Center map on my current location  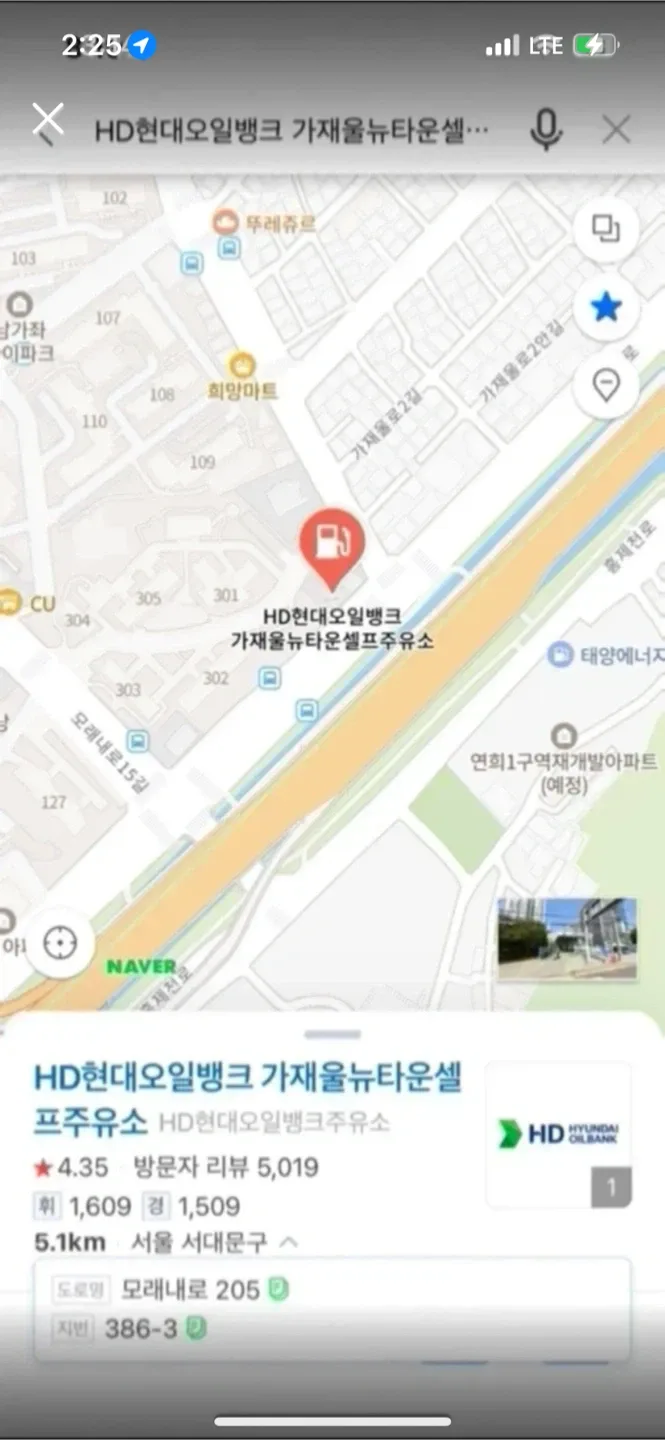[x=60, y=943]
